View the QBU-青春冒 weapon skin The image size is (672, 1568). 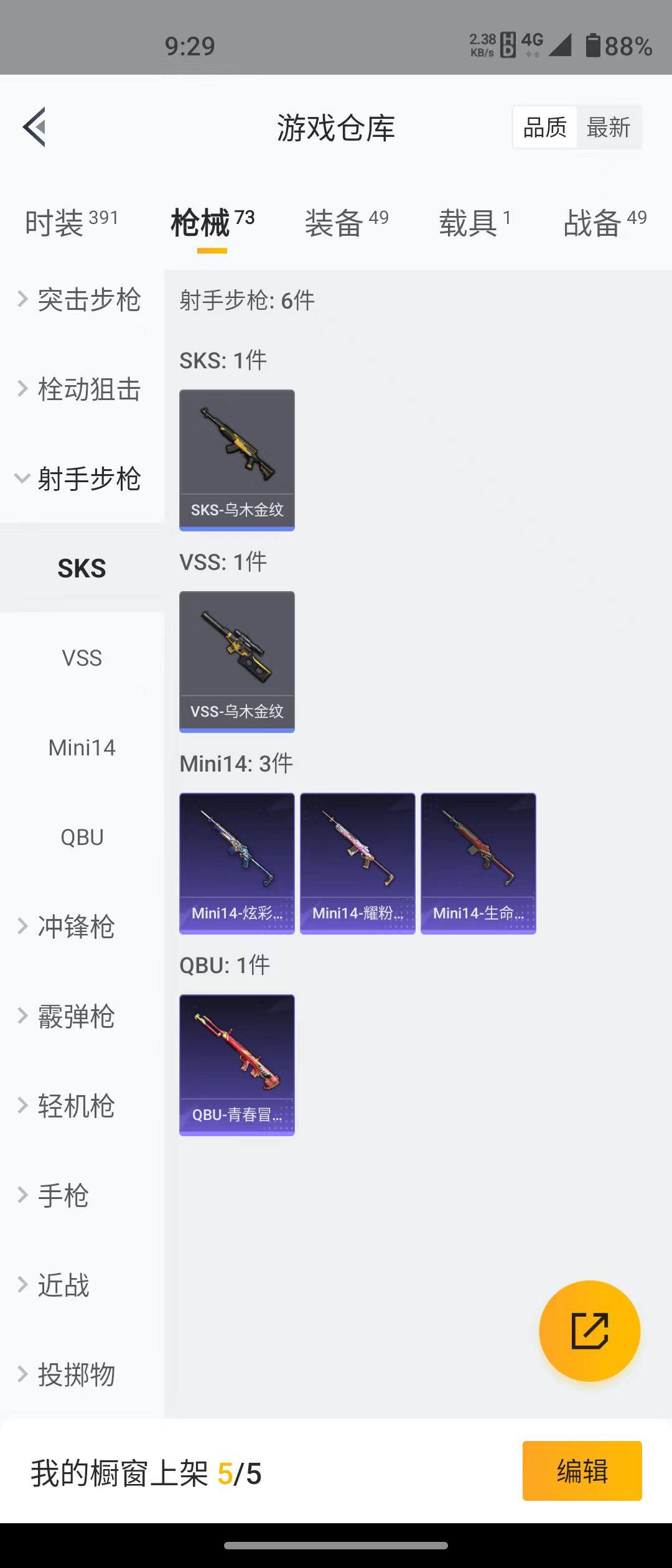pos(236,1064)
